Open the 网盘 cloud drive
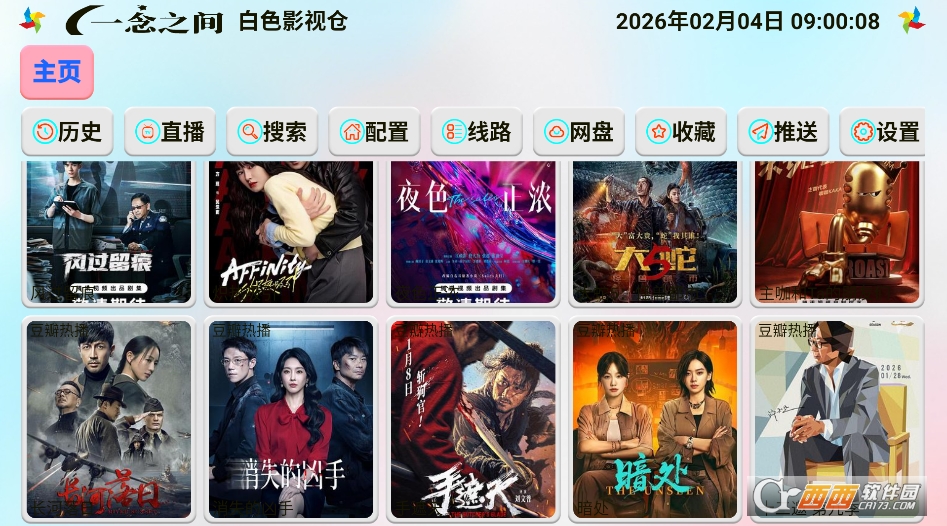The height and width of the screenshot is (526, 947). 579,132
